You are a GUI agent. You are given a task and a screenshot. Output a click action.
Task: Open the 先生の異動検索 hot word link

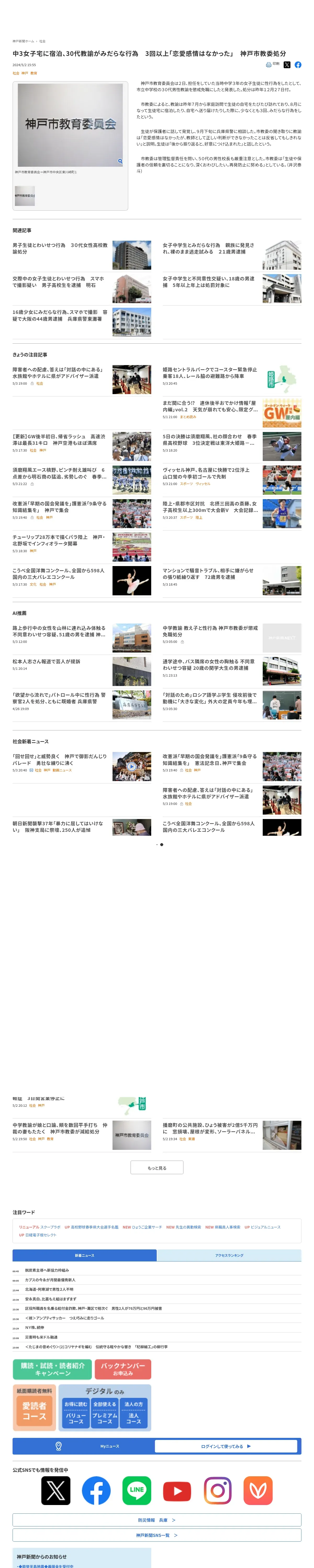click(x=183, y=1227)
